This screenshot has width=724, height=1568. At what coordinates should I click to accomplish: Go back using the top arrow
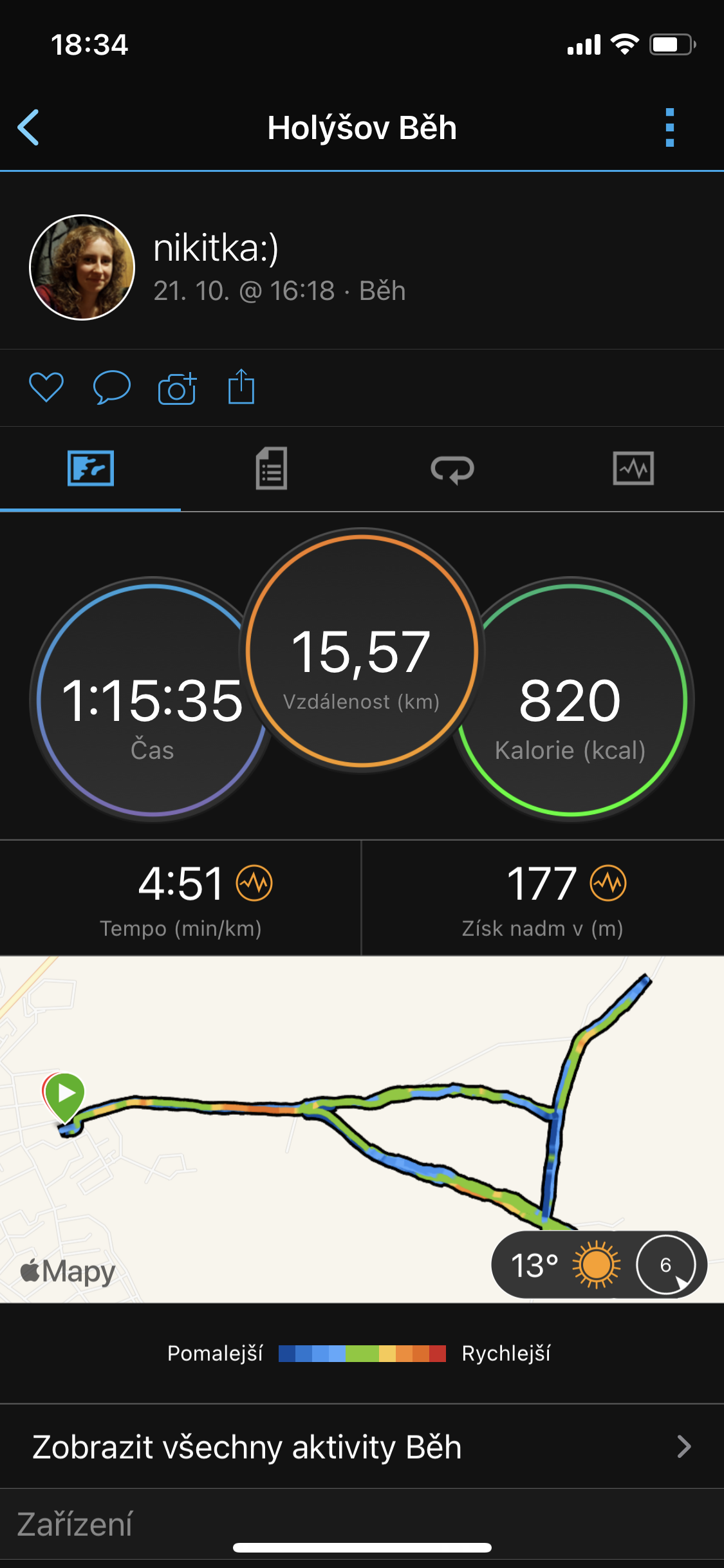tap(28, 127)
